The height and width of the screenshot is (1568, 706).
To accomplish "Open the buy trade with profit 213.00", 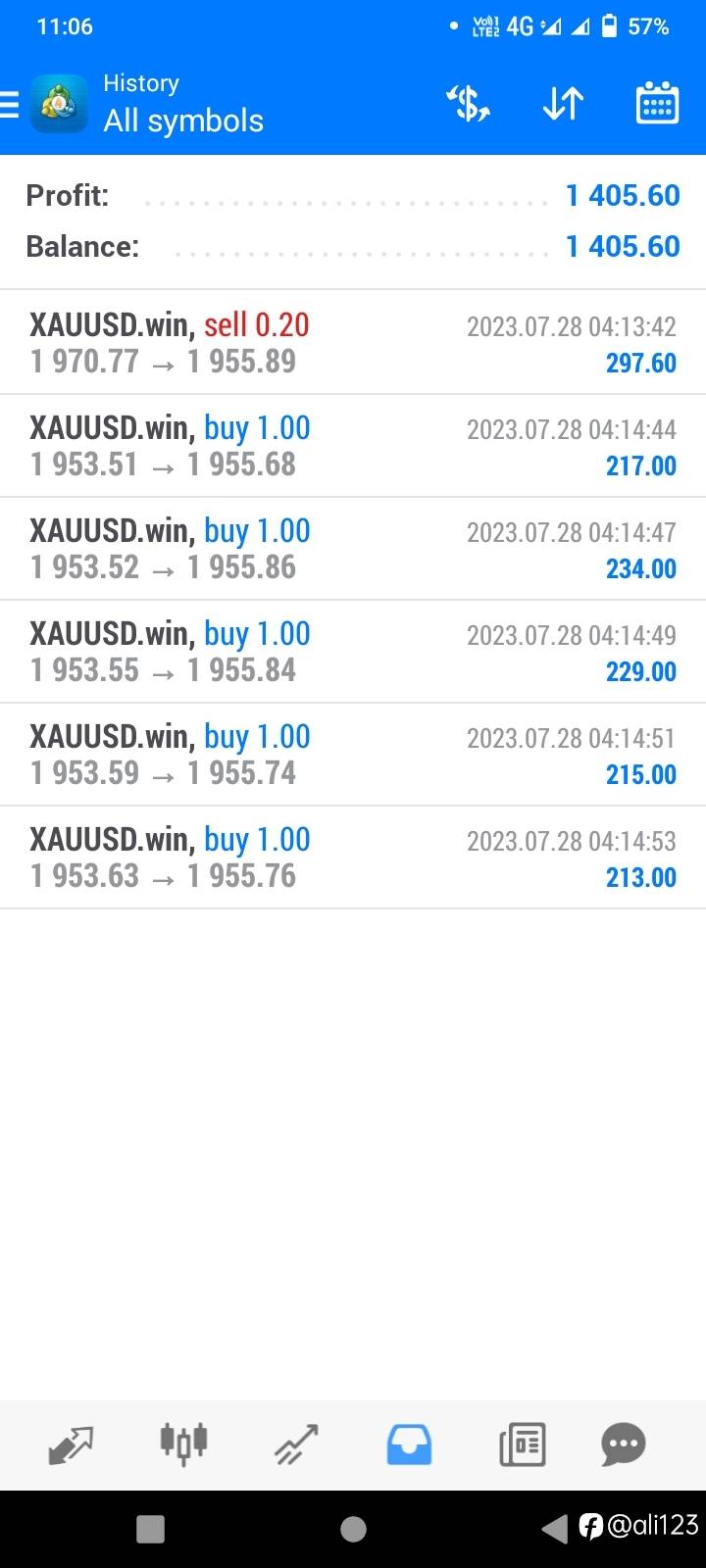I will point(353,857).
